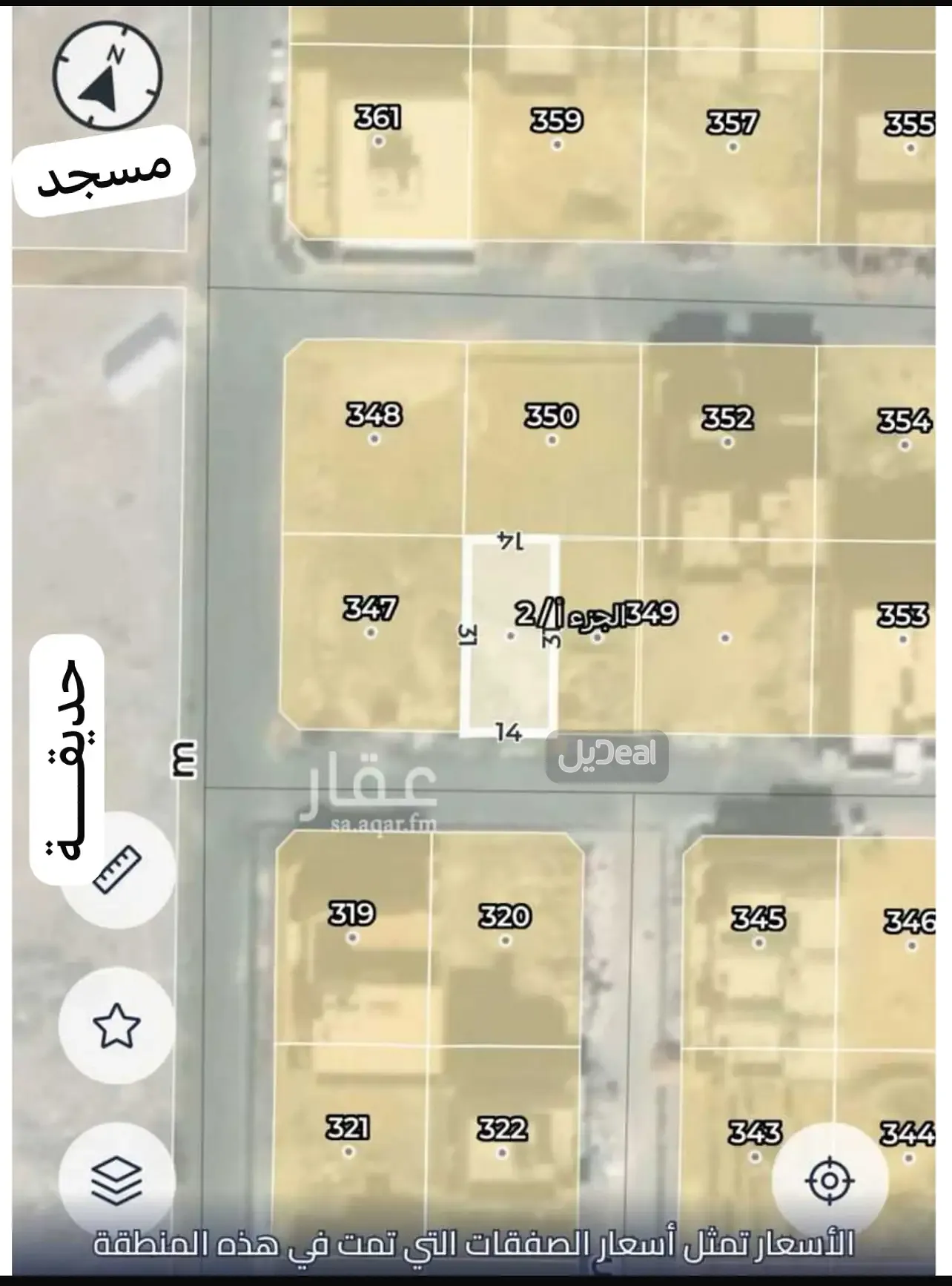Expand details of highlighted plot الجزء أ/2

coord(509,634)
